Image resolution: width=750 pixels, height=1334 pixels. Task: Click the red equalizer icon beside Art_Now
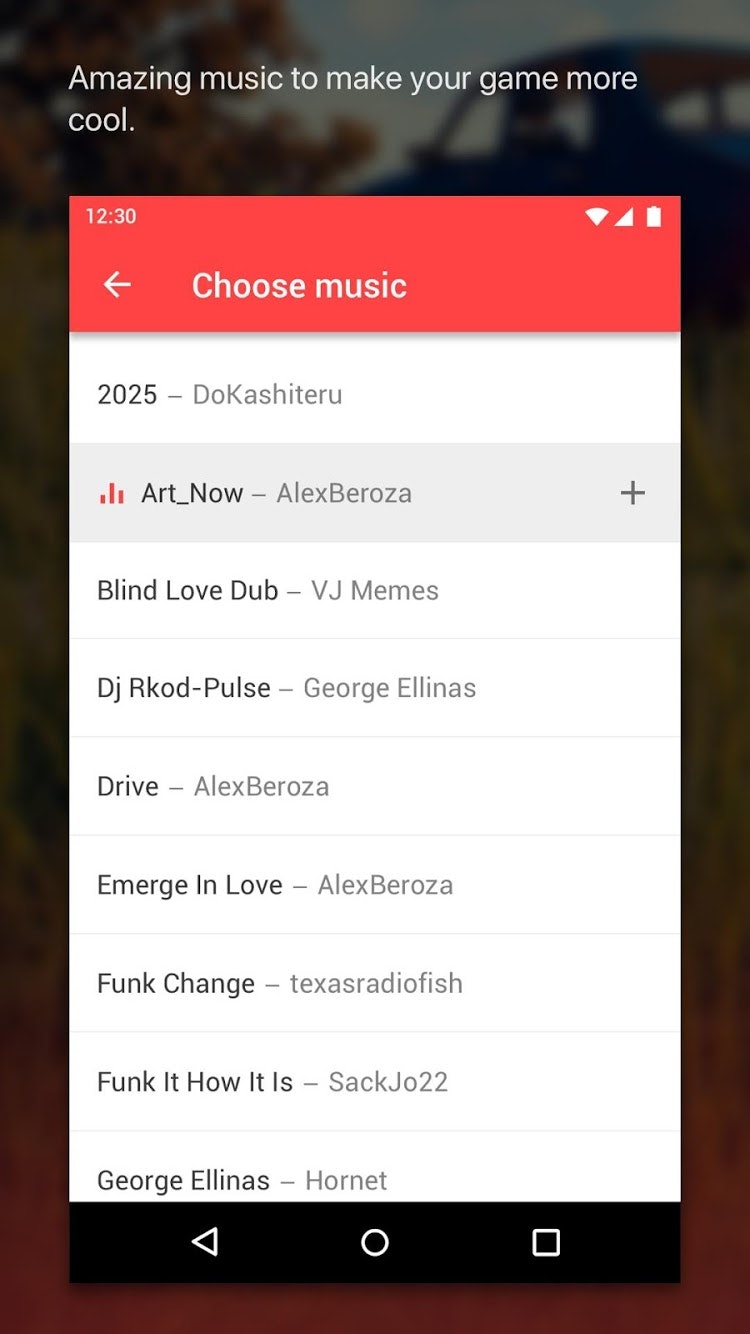pos(111,492)
